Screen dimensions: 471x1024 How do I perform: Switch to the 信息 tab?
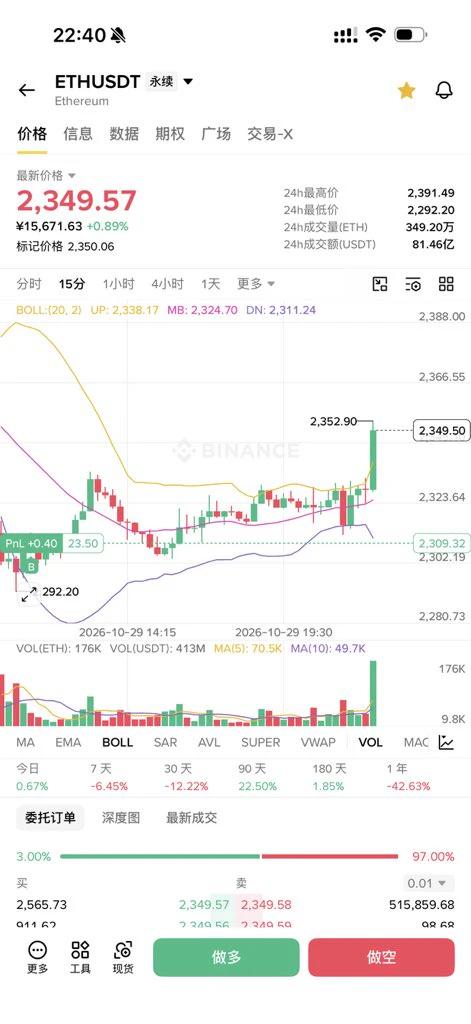78,134
